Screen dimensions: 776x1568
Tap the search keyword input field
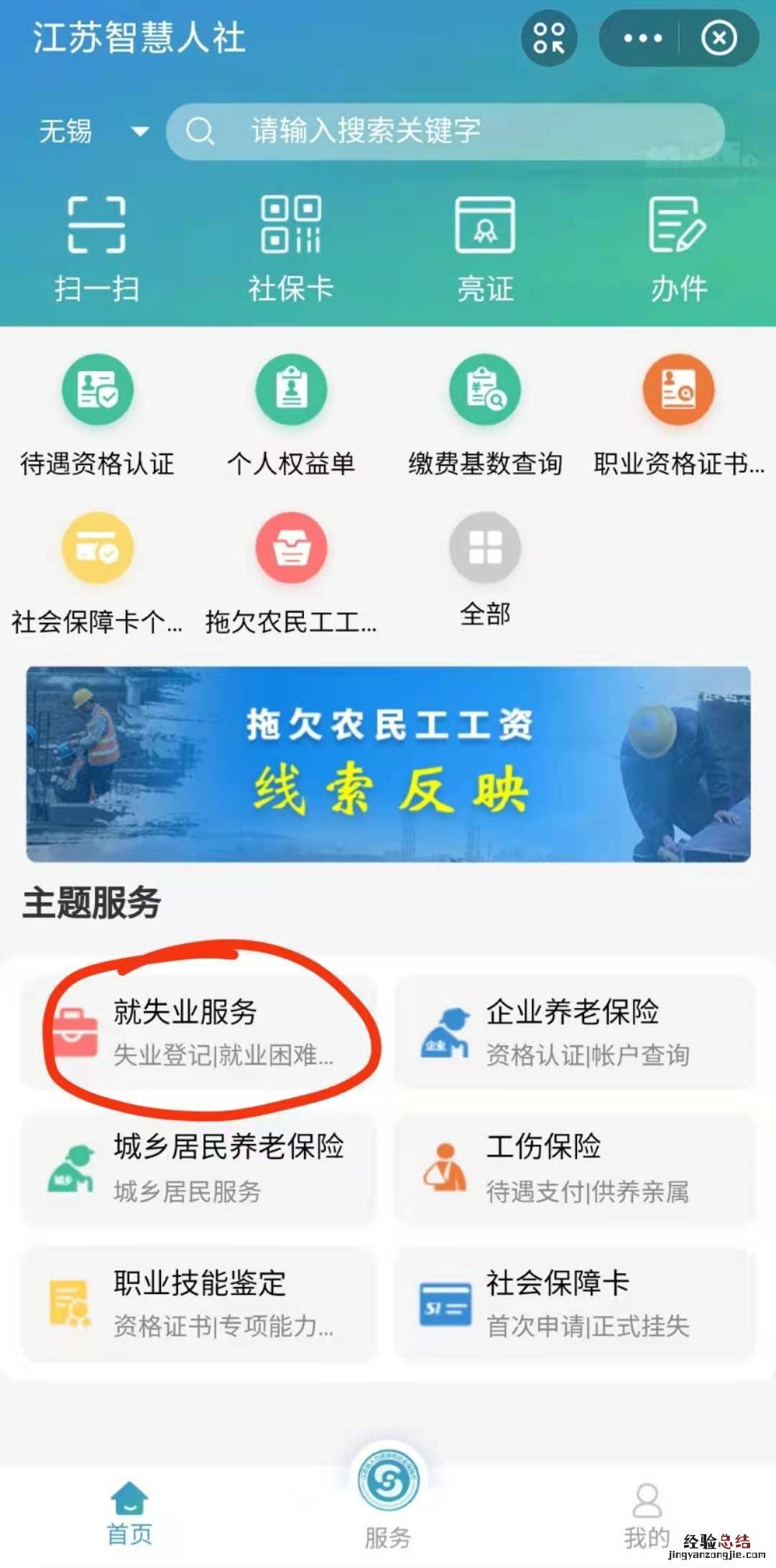pyautogui.click(x=445, y=132)
